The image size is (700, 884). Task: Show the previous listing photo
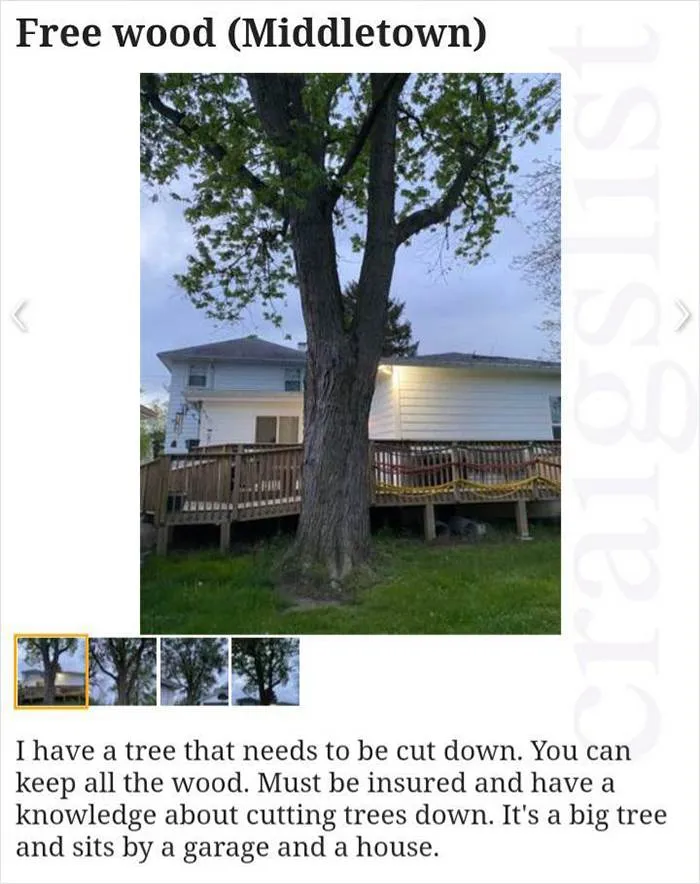click(x=19, y=316)
